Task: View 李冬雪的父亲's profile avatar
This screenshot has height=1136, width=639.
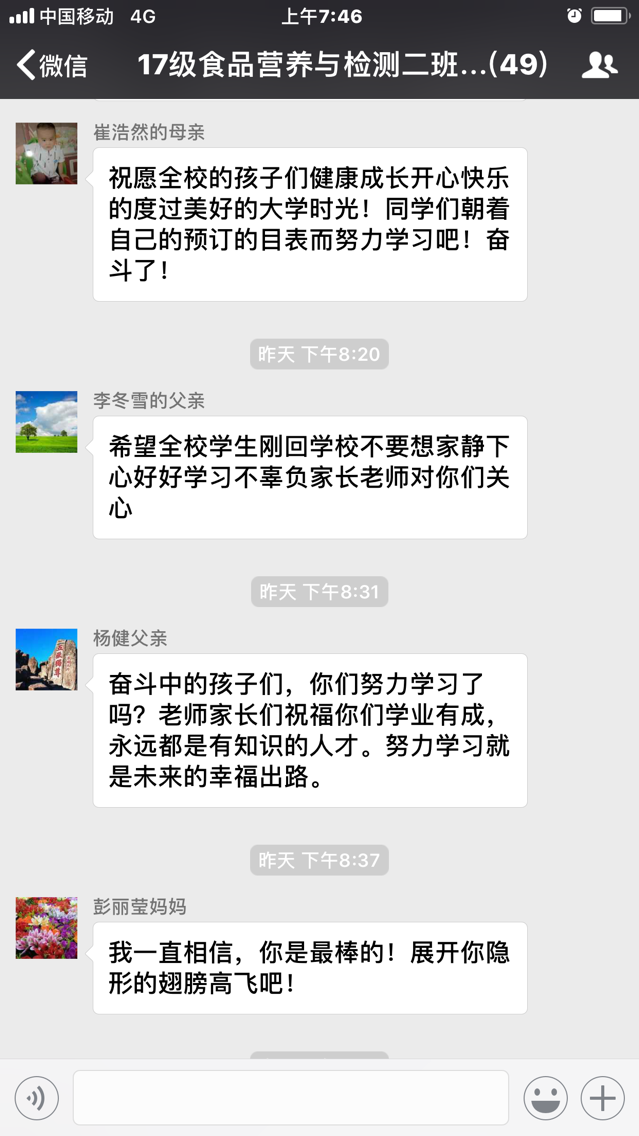Action: [x=46, y=421]
